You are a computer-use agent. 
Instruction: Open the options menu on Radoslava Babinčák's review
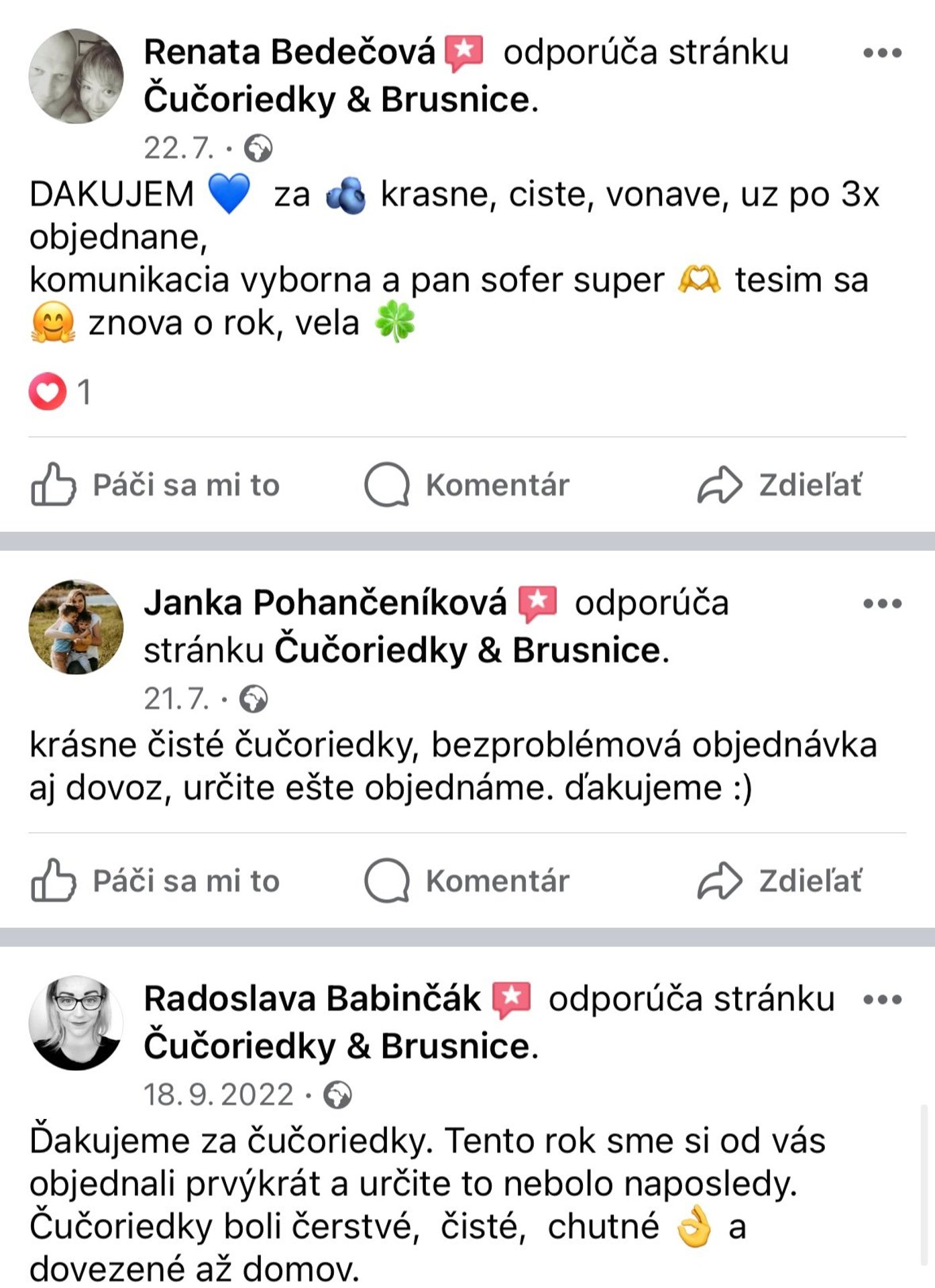pyautogui.click(x=882, y=1000)
